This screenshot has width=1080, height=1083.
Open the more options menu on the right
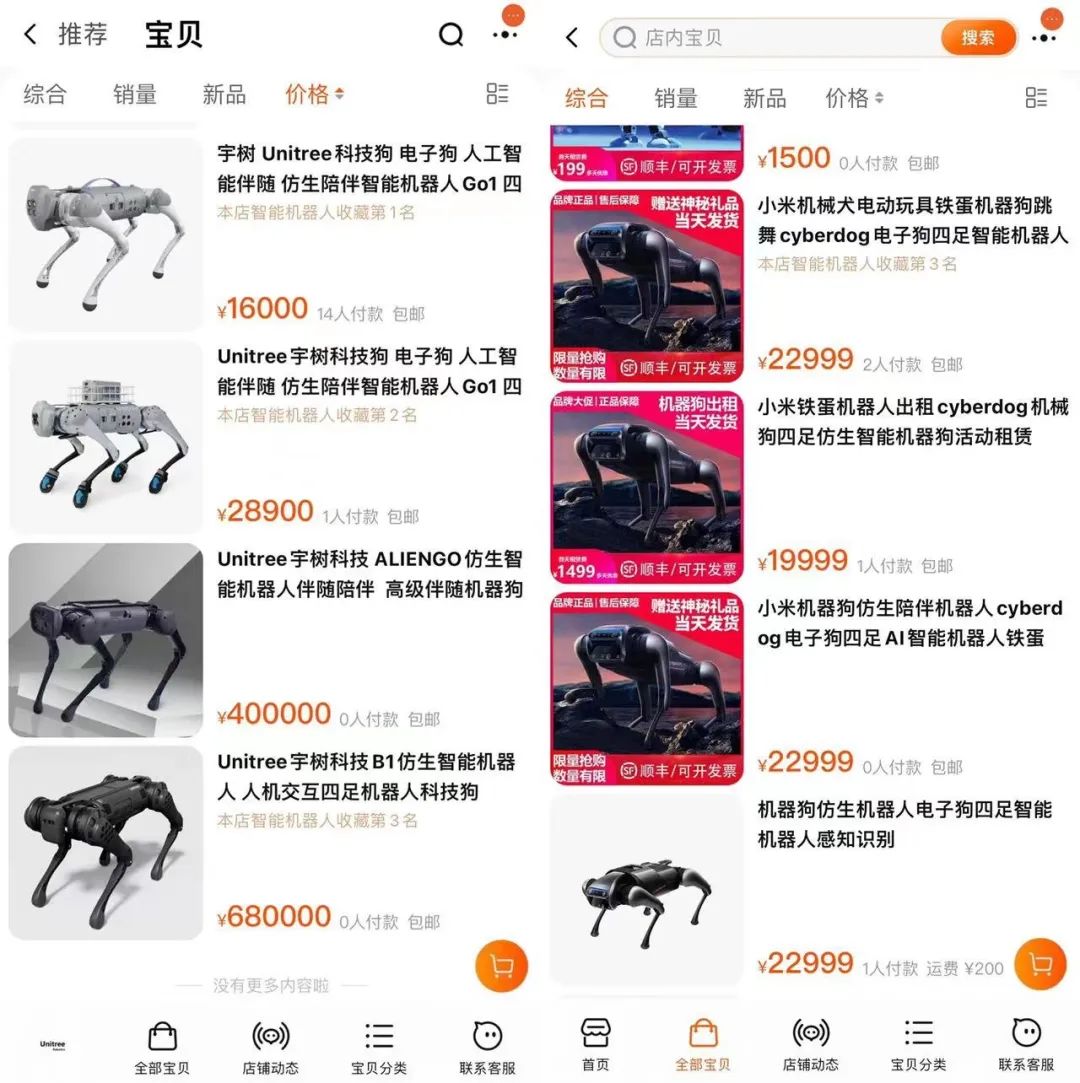tap(1046, 36)
